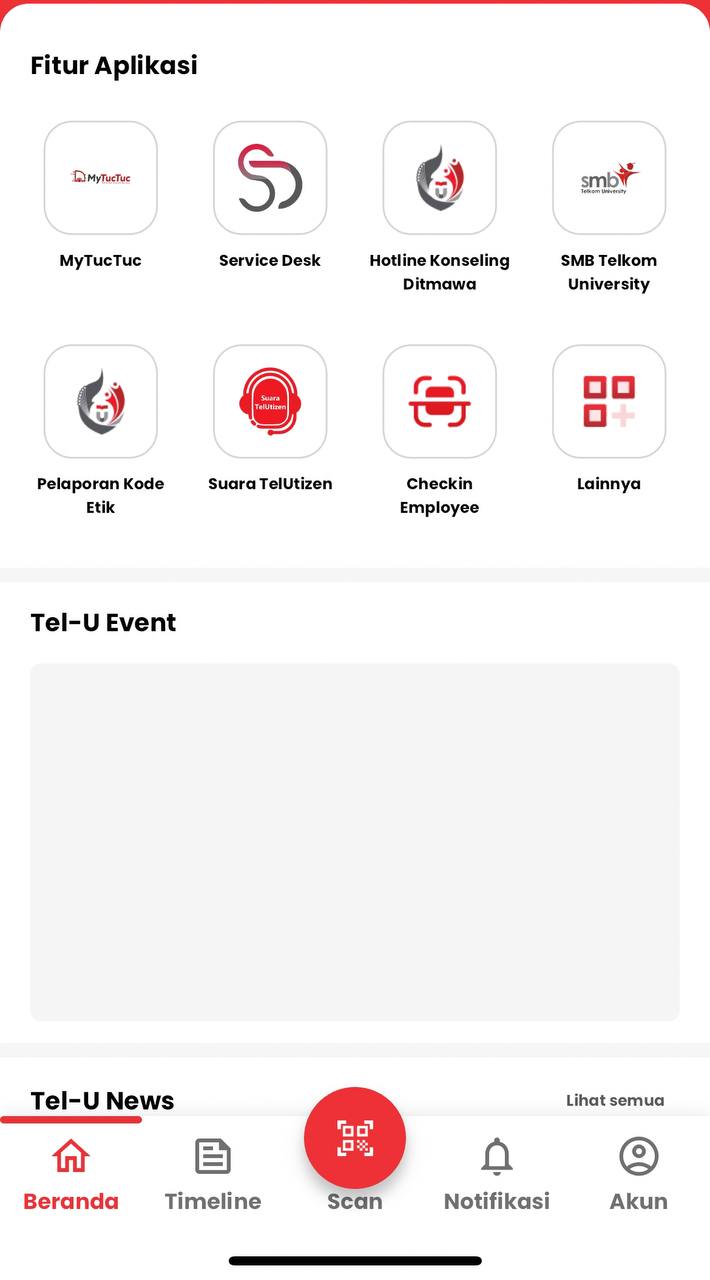This screenshot has width=710, height=1280.
Task: View all Tel-U News via Lihat semua
Action: click(615, 1100)
